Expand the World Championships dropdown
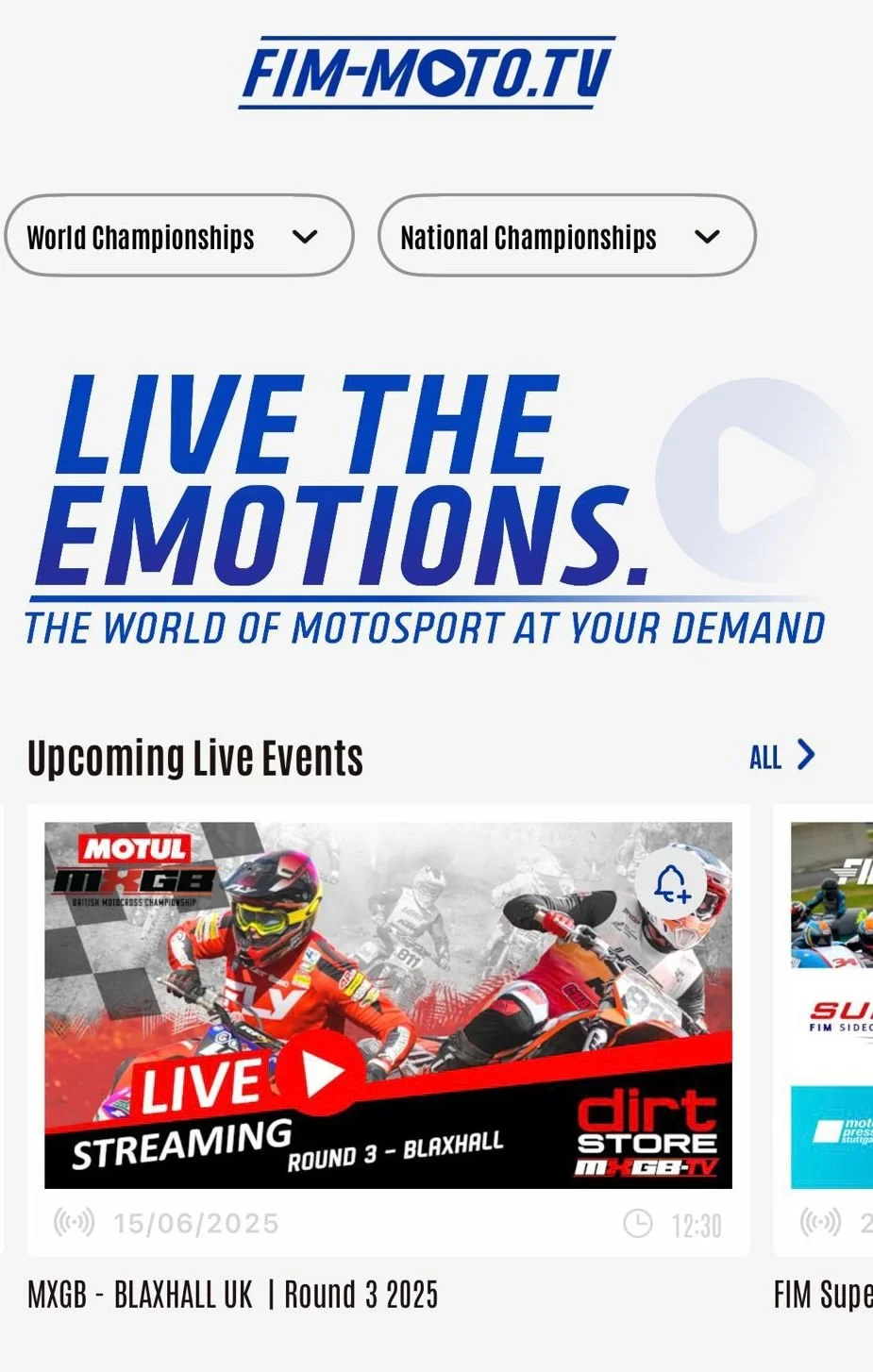Image resolution: width=873 pixels, height=1372 pixels. click(x=179, y=236)
